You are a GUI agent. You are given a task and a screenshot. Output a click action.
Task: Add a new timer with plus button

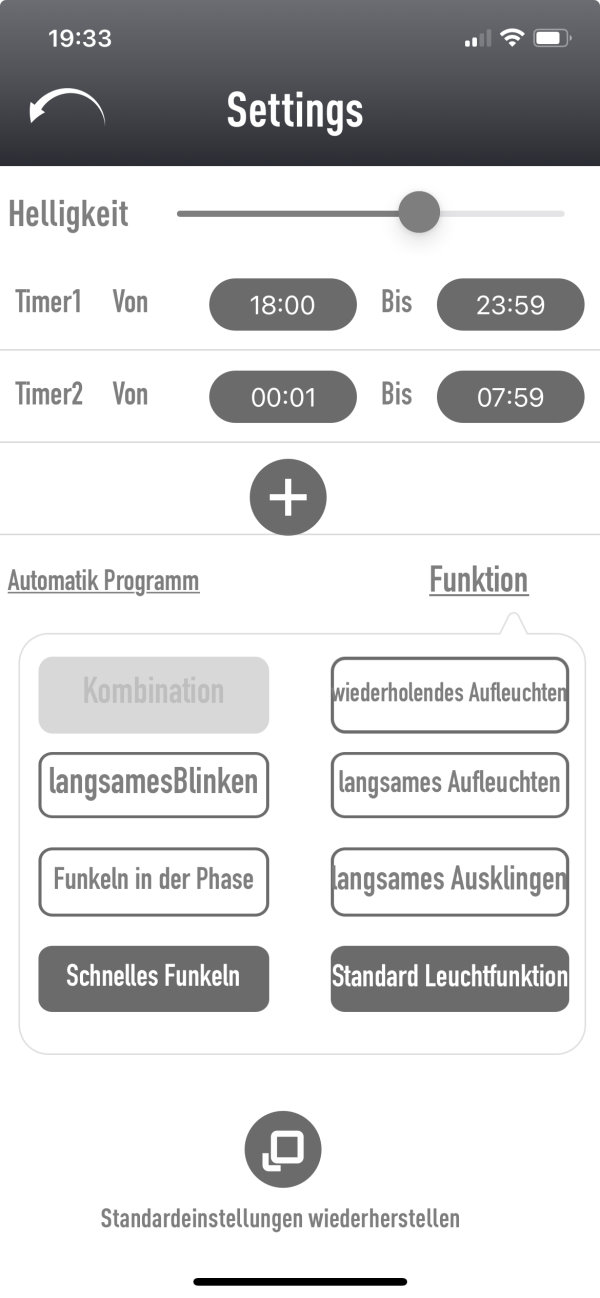pyautogui.click(x=288, y=497)
